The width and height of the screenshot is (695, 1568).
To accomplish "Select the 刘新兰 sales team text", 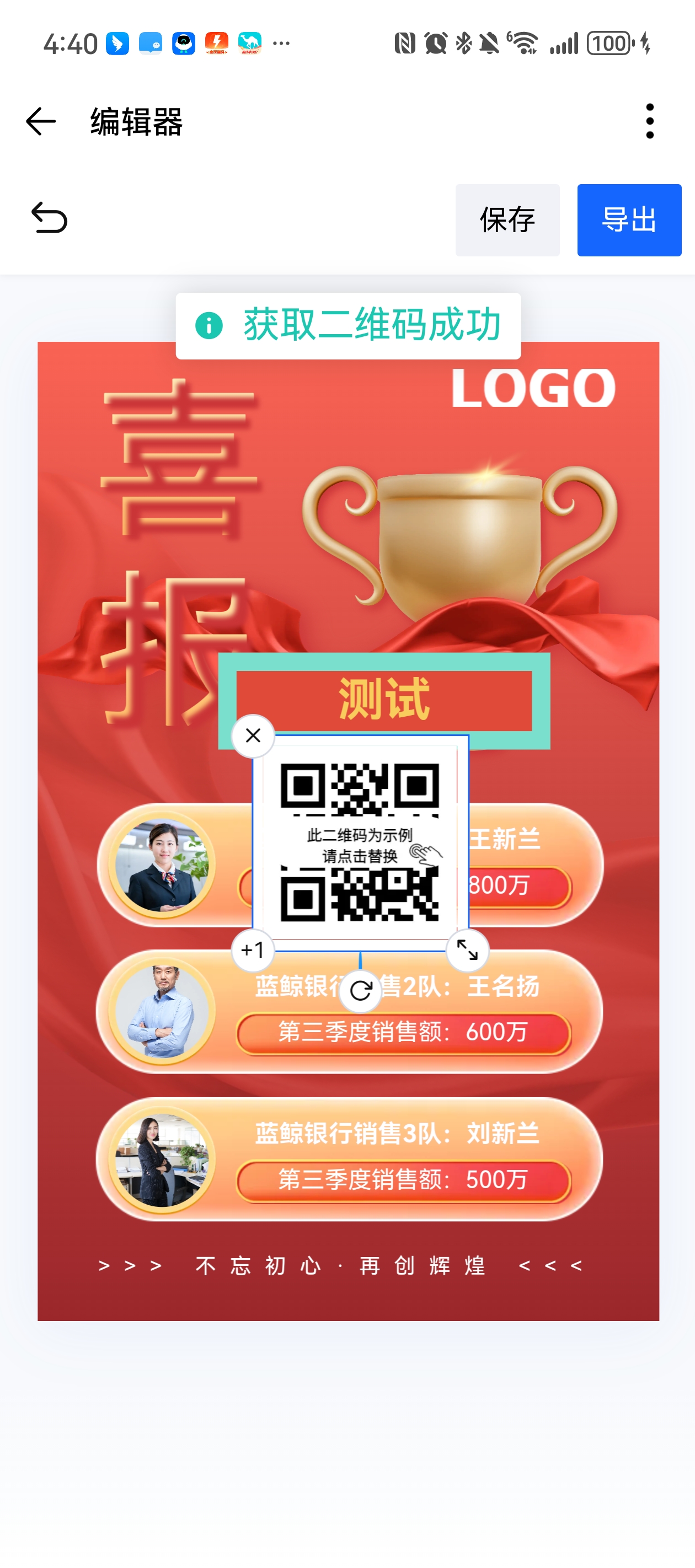I will point(397,1134).
